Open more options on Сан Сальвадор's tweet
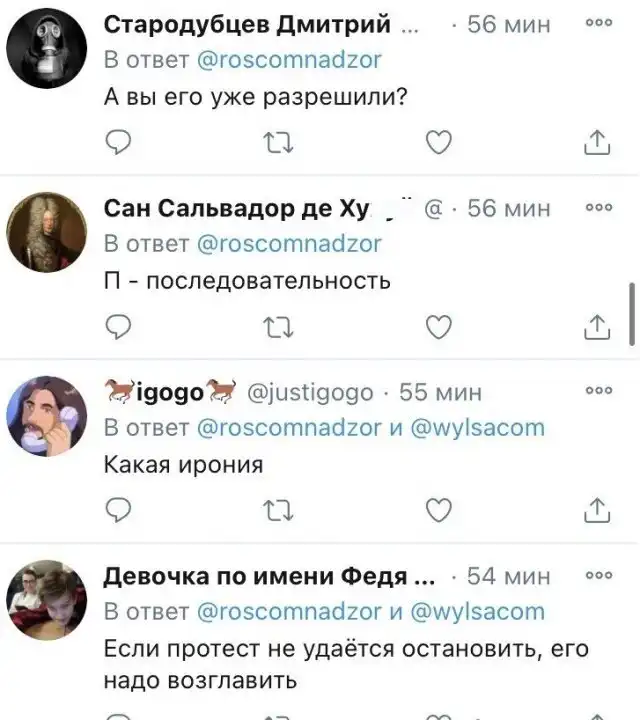 pyautogui.click(x=597, y=208)
